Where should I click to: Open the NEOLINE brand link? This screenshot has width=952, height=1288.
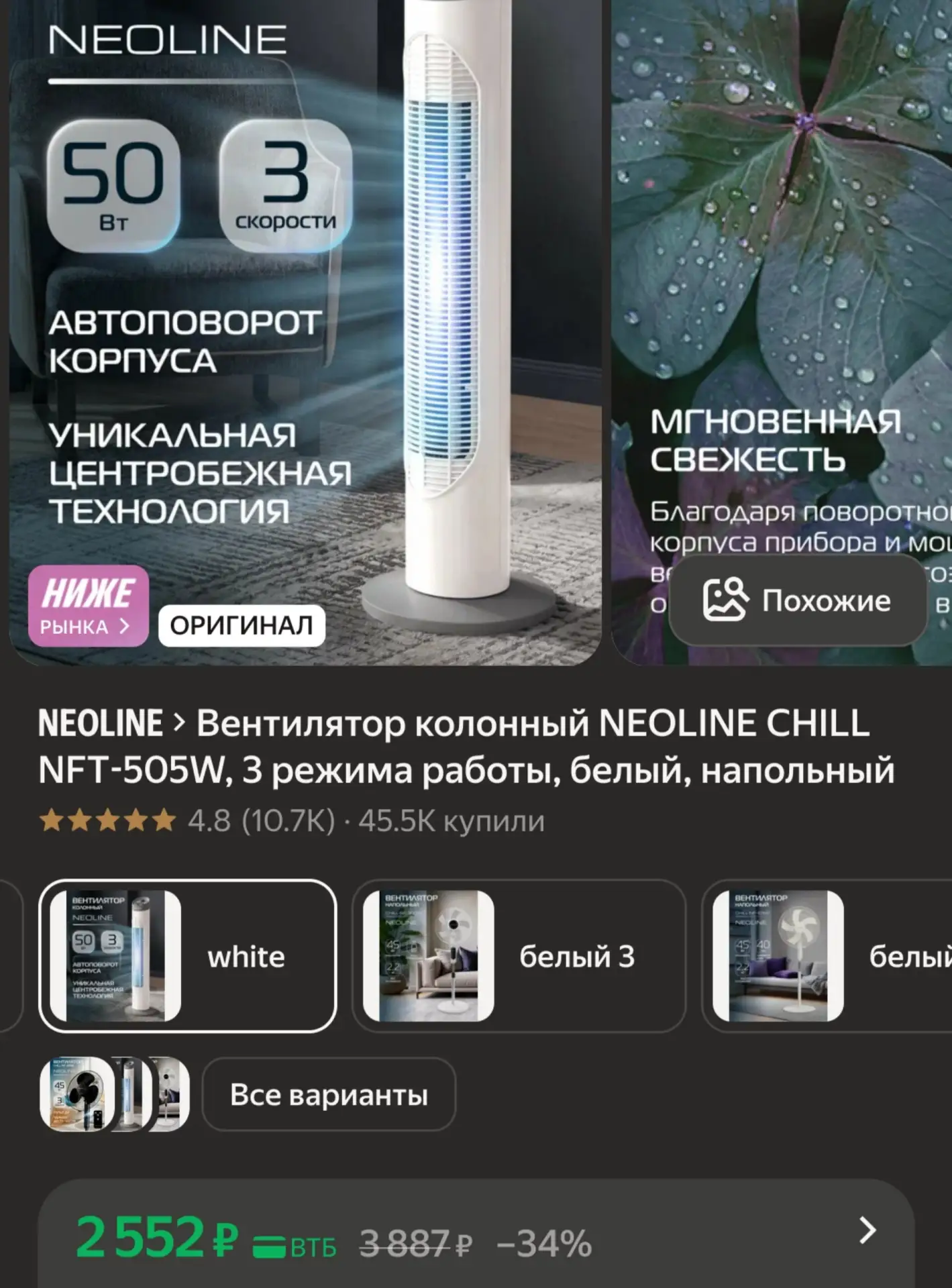point(101,723)
